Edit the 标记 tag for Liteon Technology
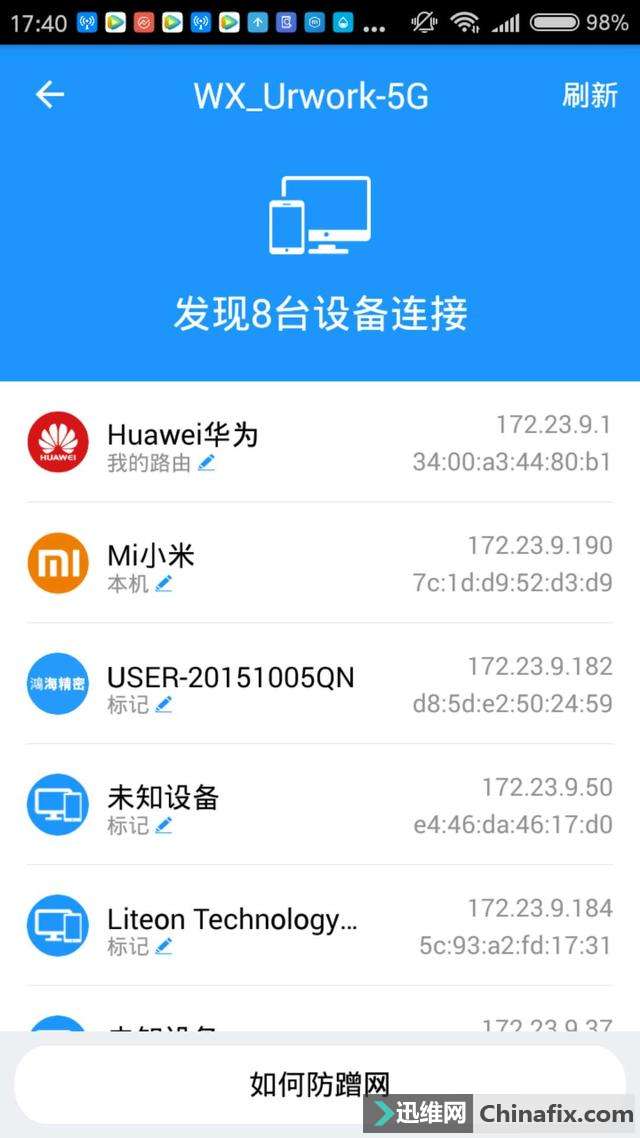This screenshot has height=1138, width=640. click(x=164, y=946)
